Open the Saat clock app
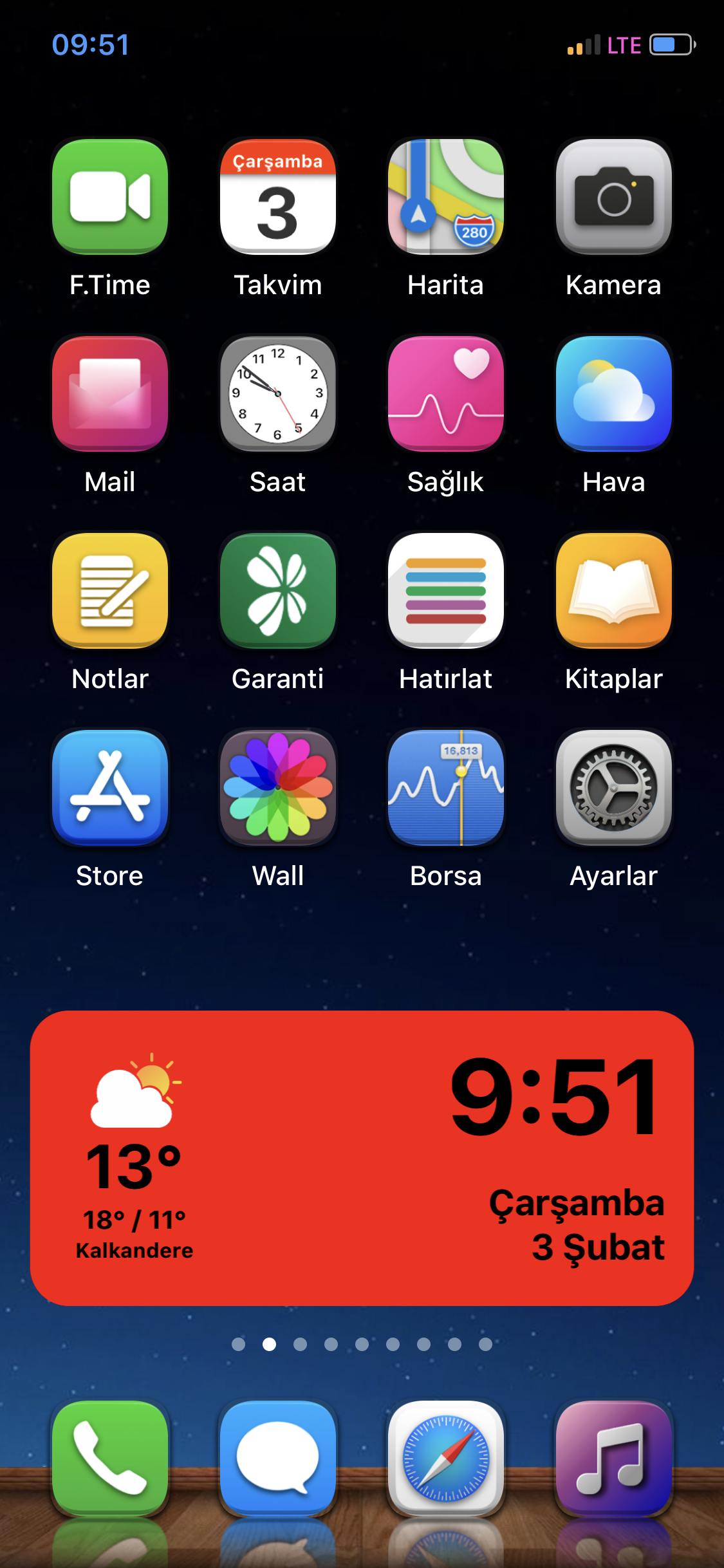The width and height of the screenshot is (724, 1568). (x=277, y=394)
